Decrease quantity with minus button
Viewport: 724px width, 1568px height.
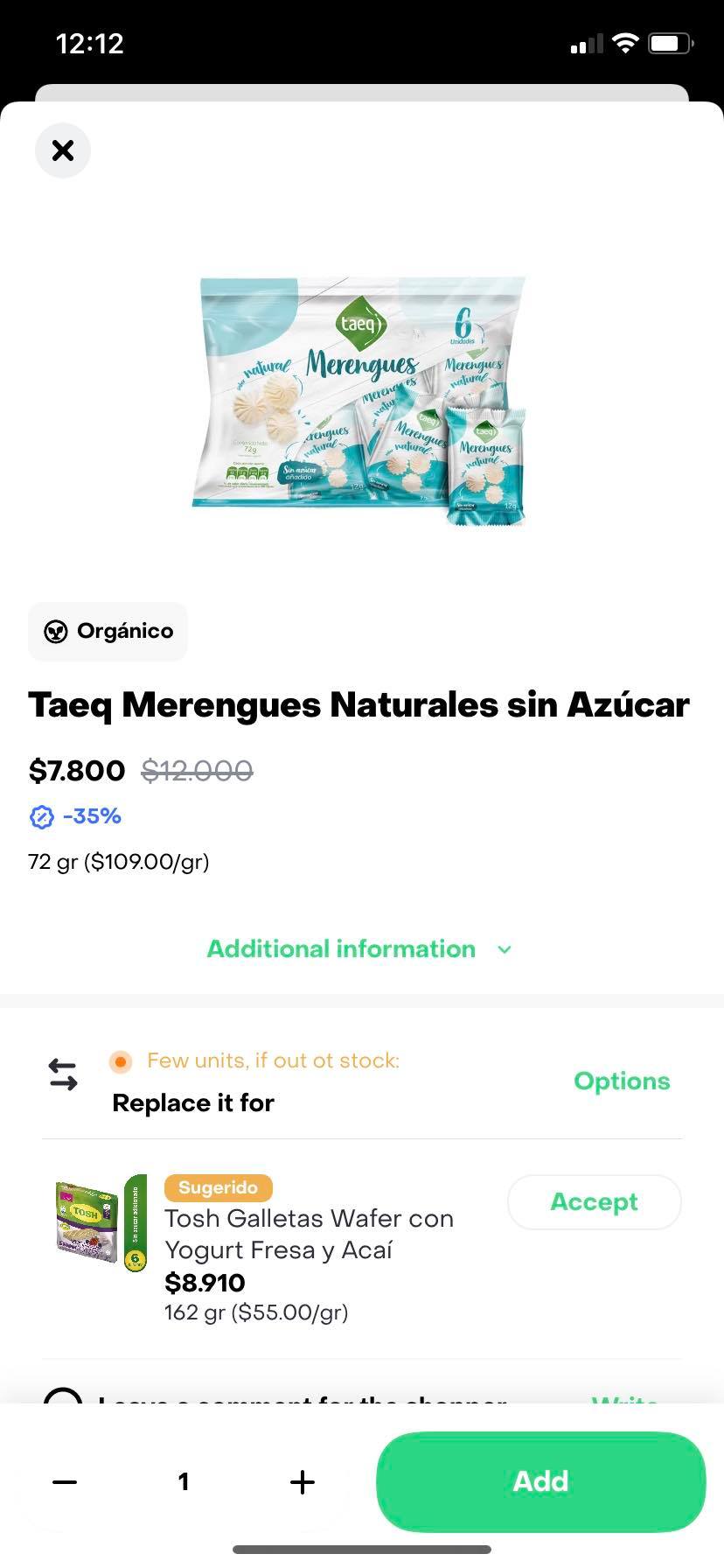[65, 1481]
